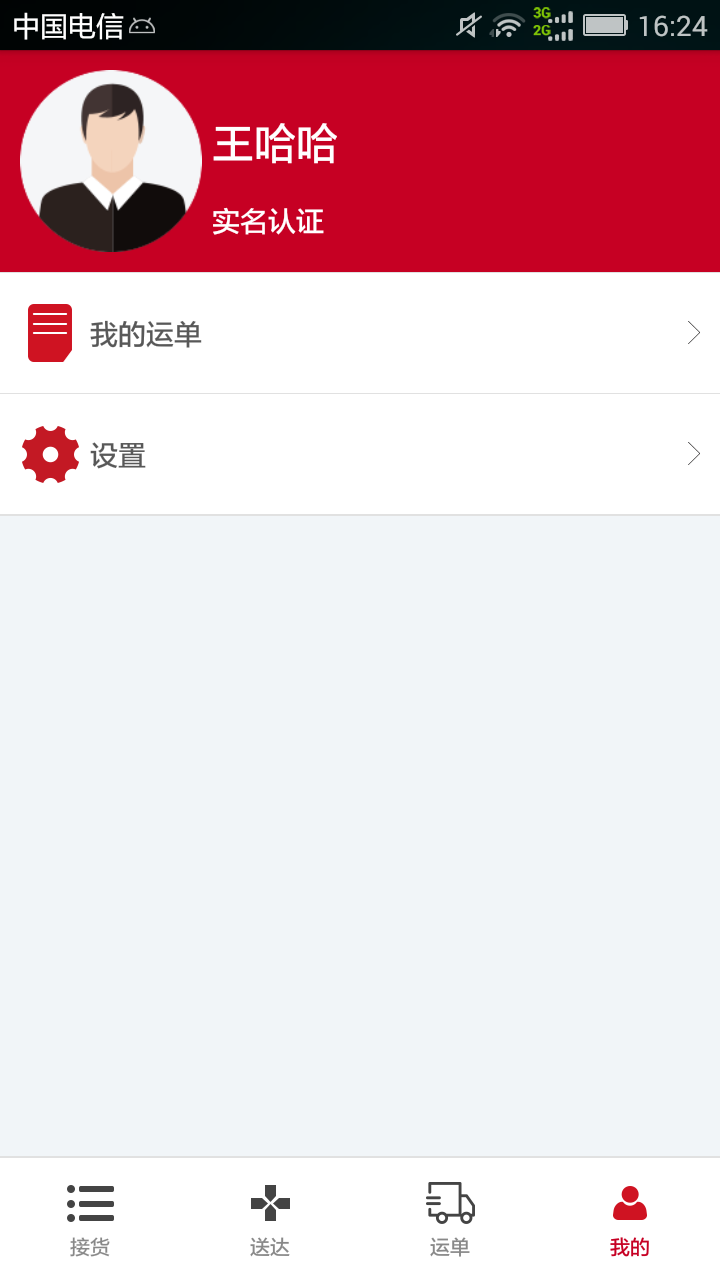Tap the 我的 person icon in bottom navigation
The width and height of the screenshot is (720, 1280).
[x=629, y=1204]
